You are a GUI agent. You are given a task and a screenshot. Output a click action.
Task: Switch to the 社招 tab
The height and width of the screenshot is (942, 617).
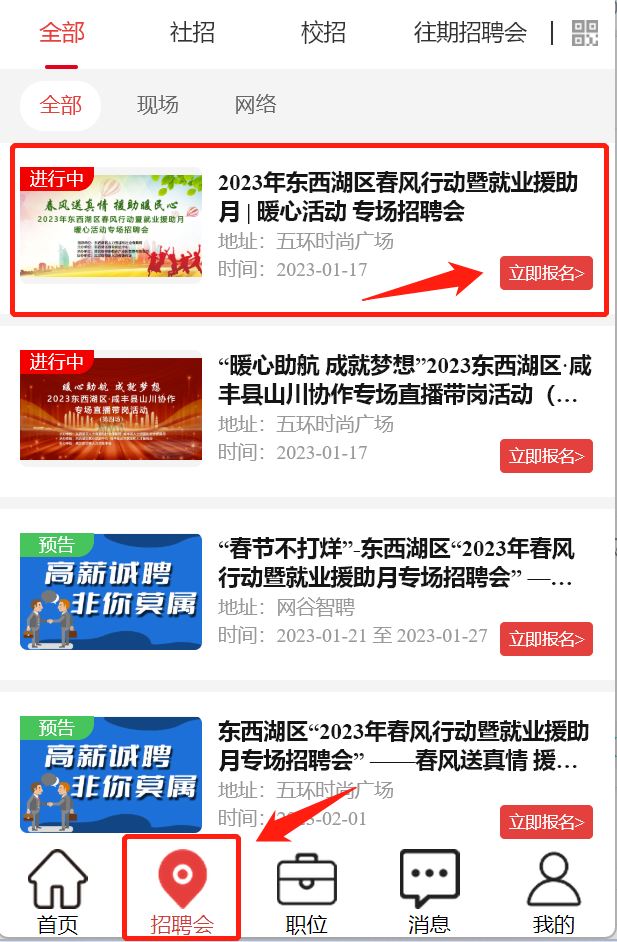coord(192,32)
